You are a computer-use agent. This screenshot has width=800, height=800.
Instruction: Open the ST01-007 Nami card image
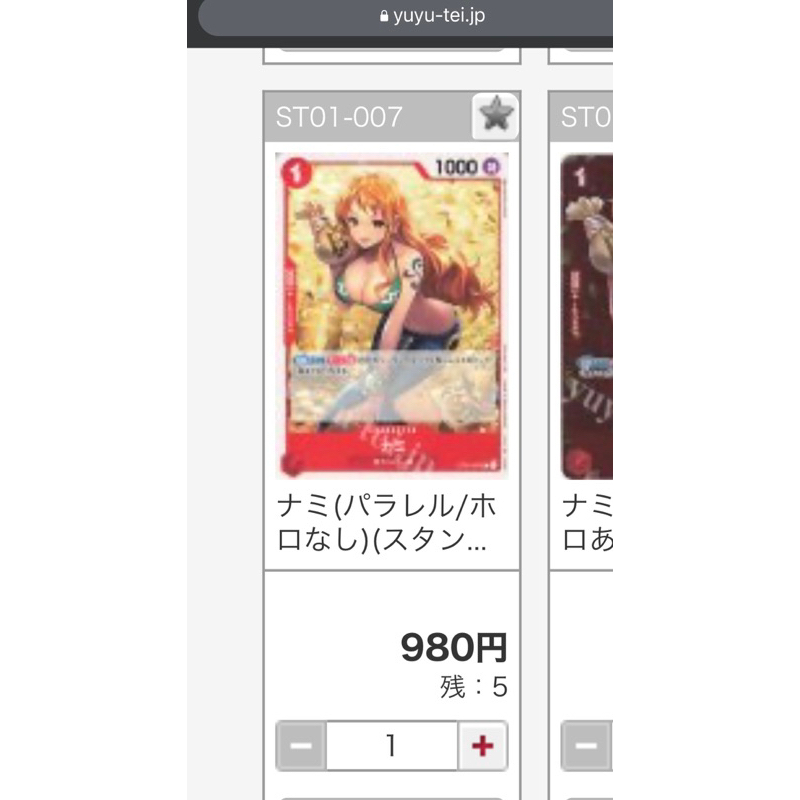pos(391,315)
